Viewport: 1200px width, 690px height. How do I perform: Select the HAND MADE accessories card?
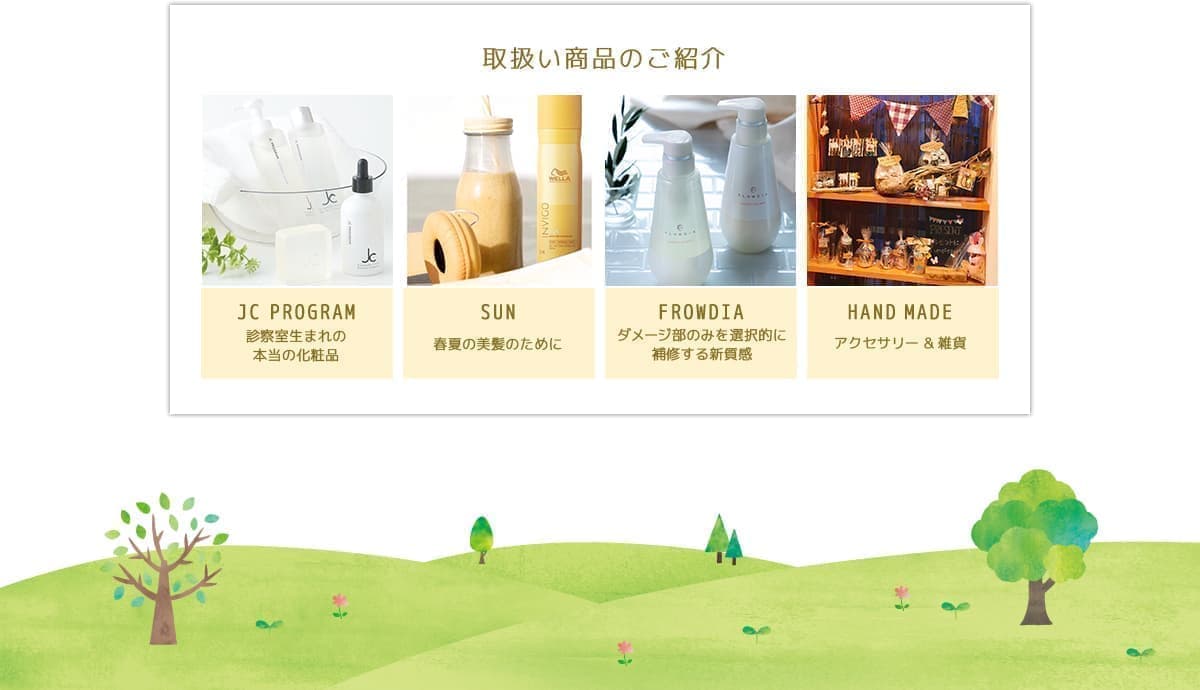coord(902,236)
